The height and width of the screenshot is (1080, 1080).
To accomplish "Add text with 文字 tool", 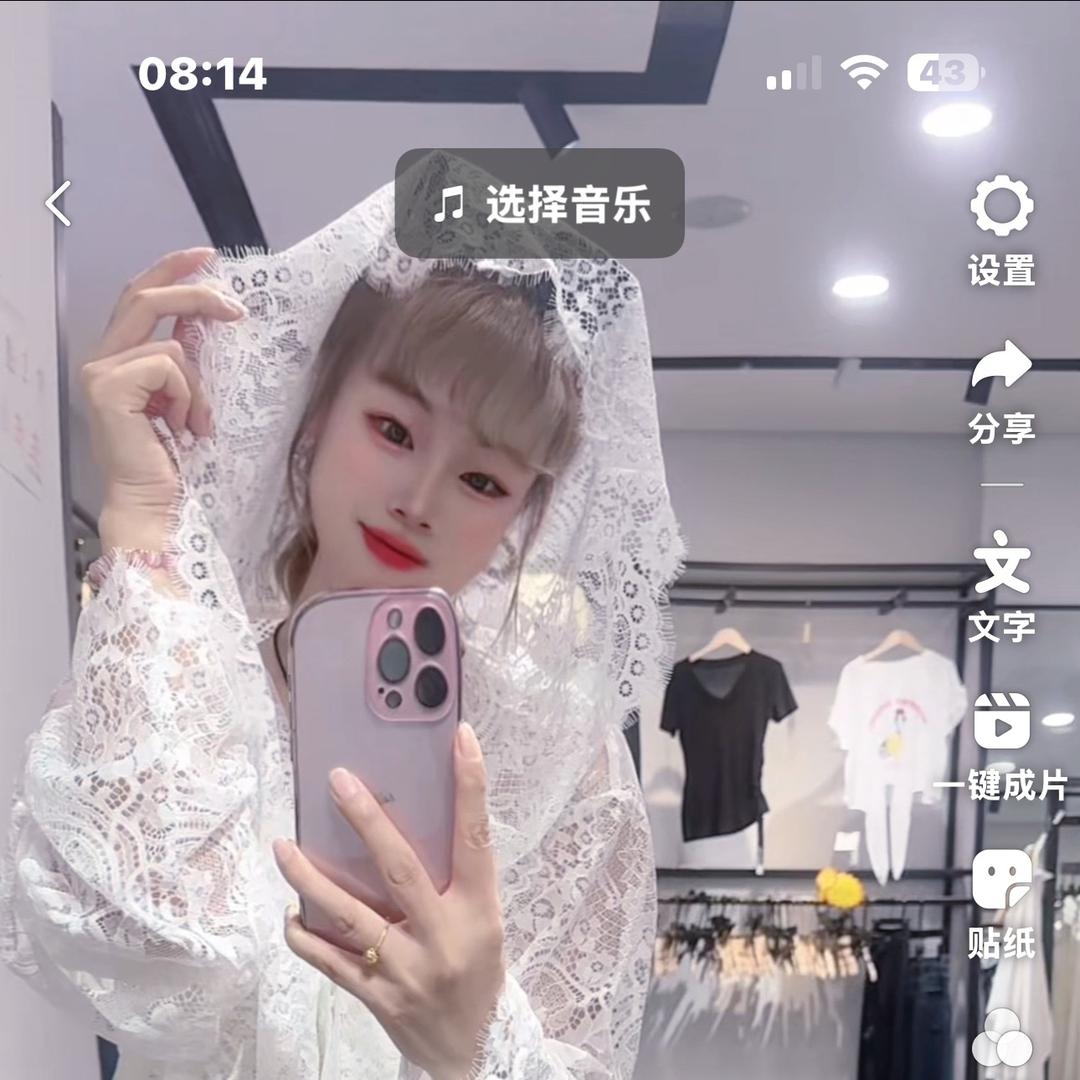I will pos(1001,565).
